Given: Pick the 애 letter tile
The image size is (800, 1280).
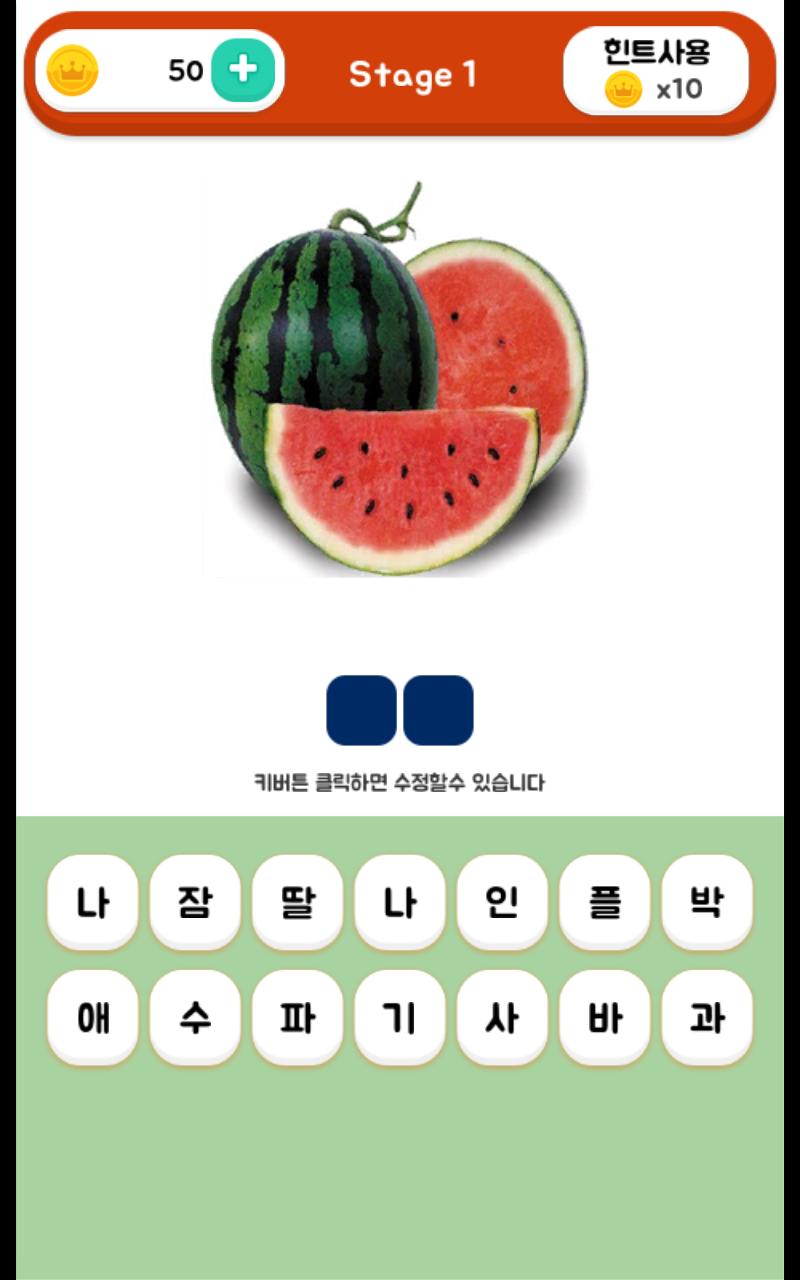Looking at the screenshot, I should tap(92, 1018).
